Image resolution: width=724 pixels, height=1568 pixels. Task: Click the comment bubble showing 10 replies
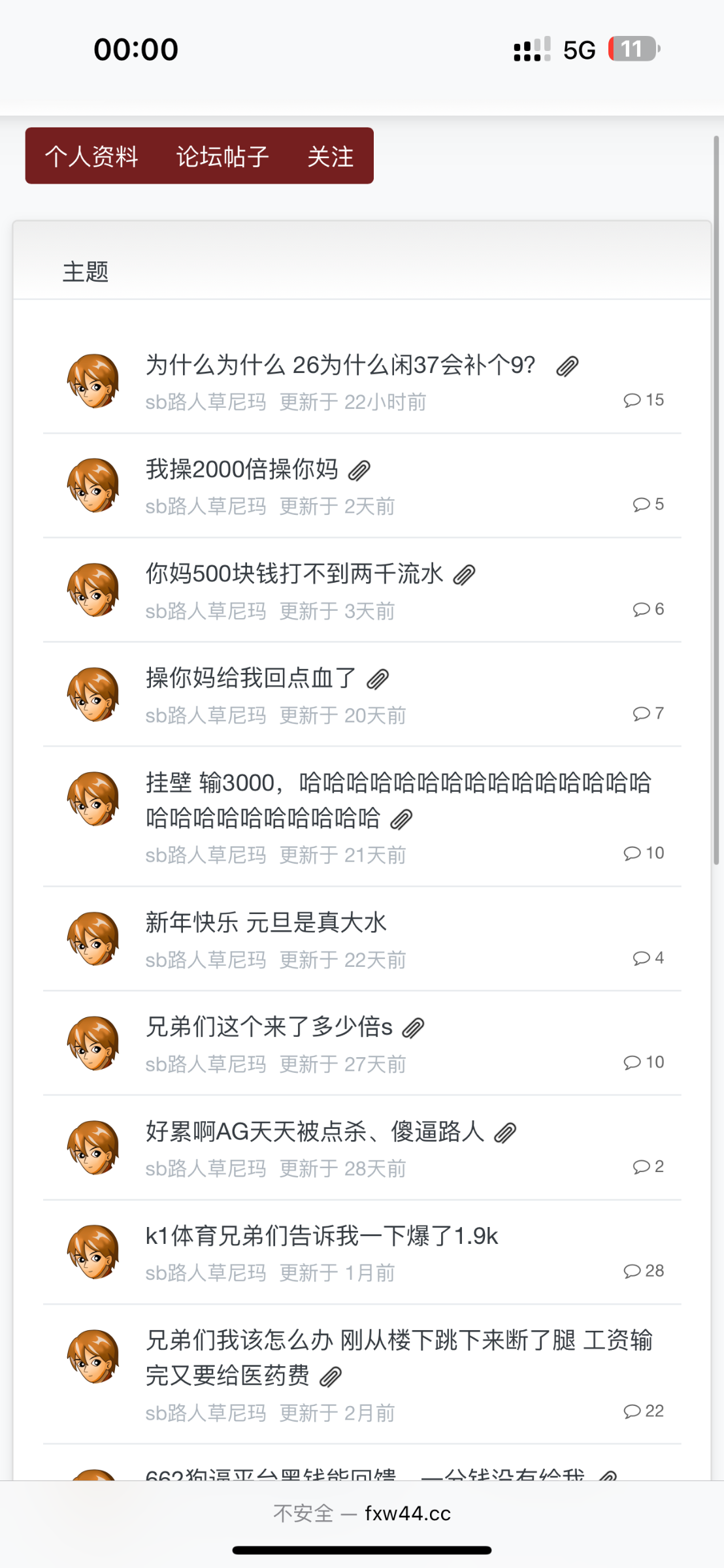click(642, 853)
